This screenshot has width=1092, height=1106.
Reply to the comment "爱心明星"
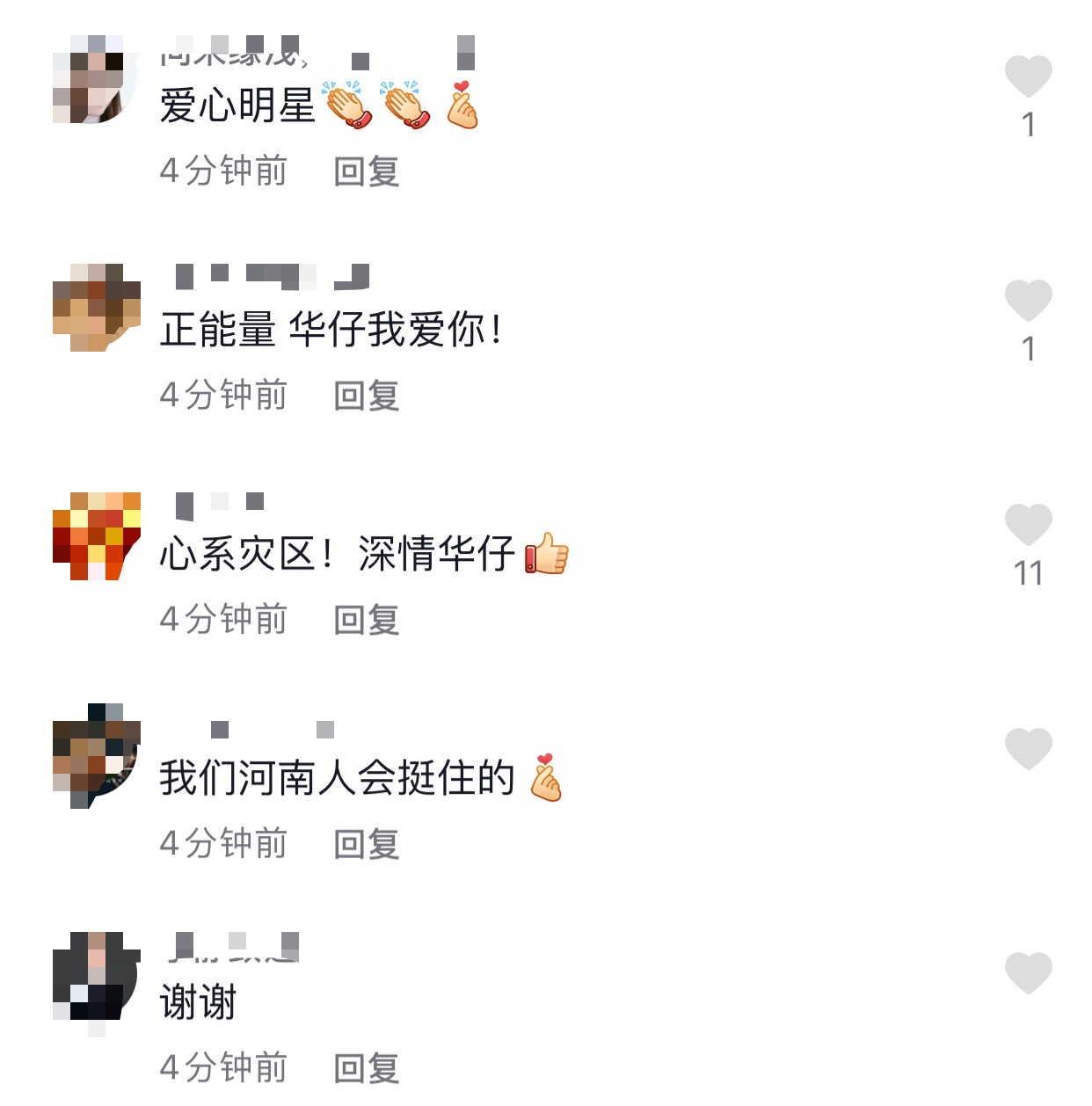pyautogui.click(x=366, y=171)
